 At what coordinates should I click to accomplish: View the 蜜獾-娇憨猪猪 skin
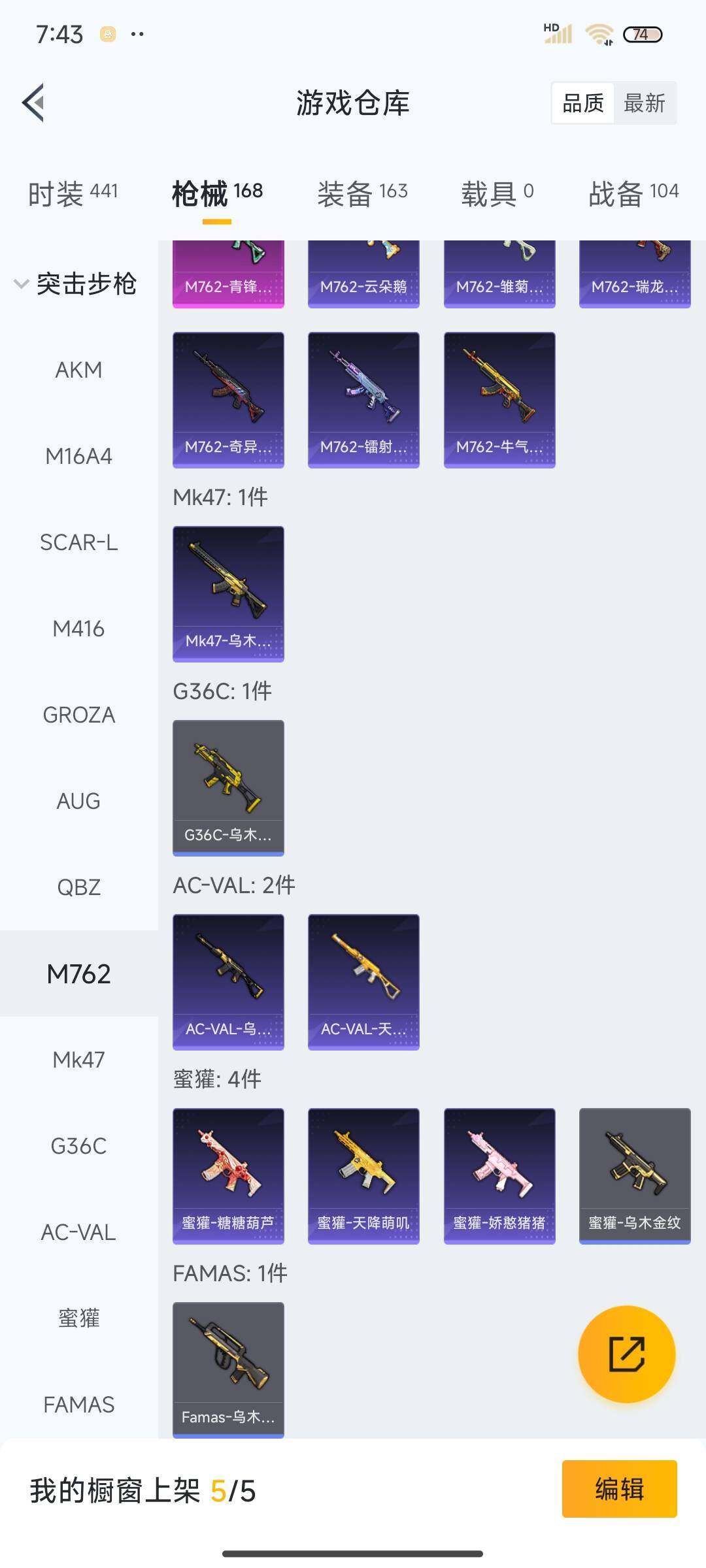tap(499, 1175)
